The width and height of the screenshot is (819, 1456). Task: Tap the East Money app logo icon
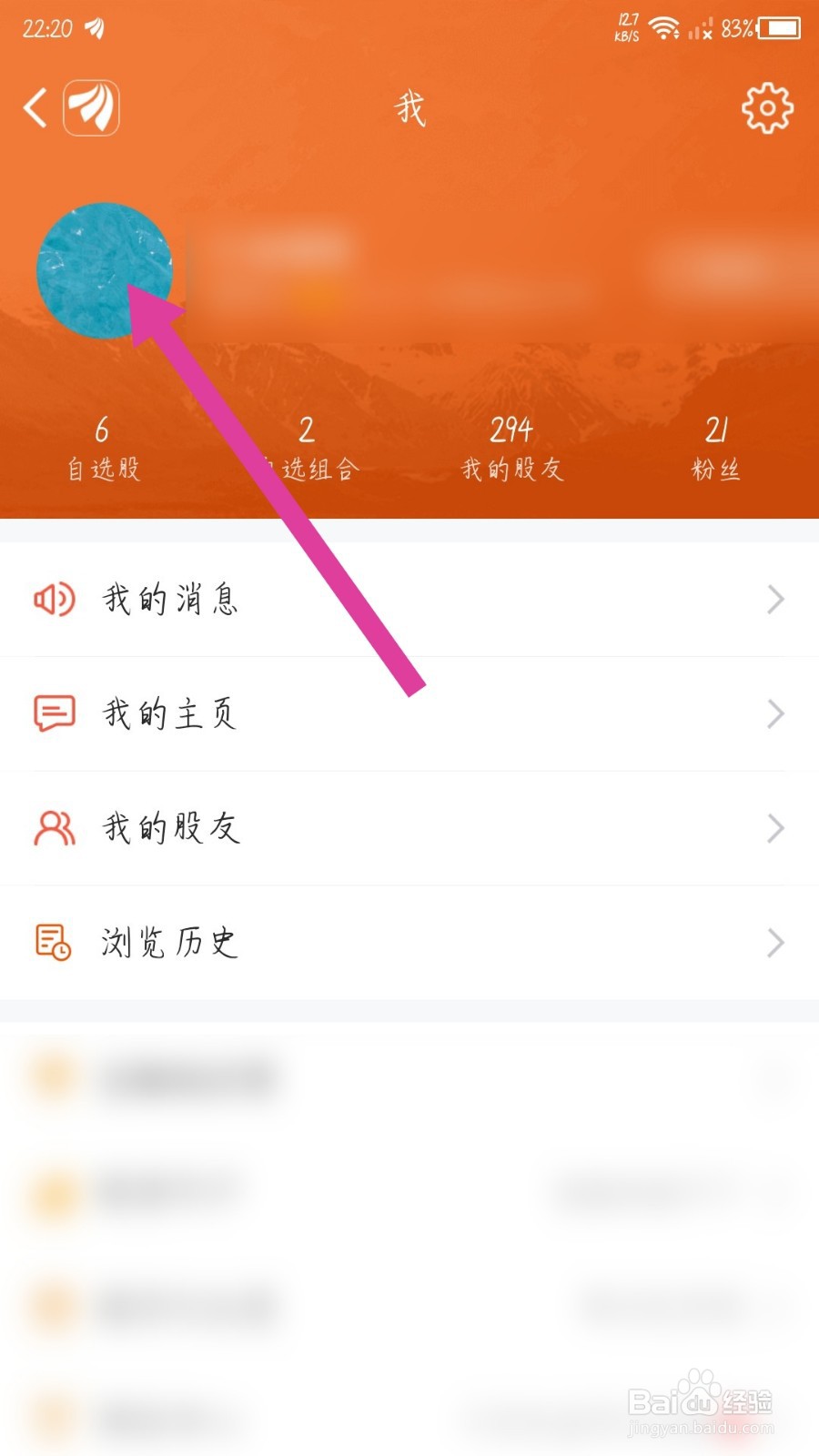click(x=91, y=106)
